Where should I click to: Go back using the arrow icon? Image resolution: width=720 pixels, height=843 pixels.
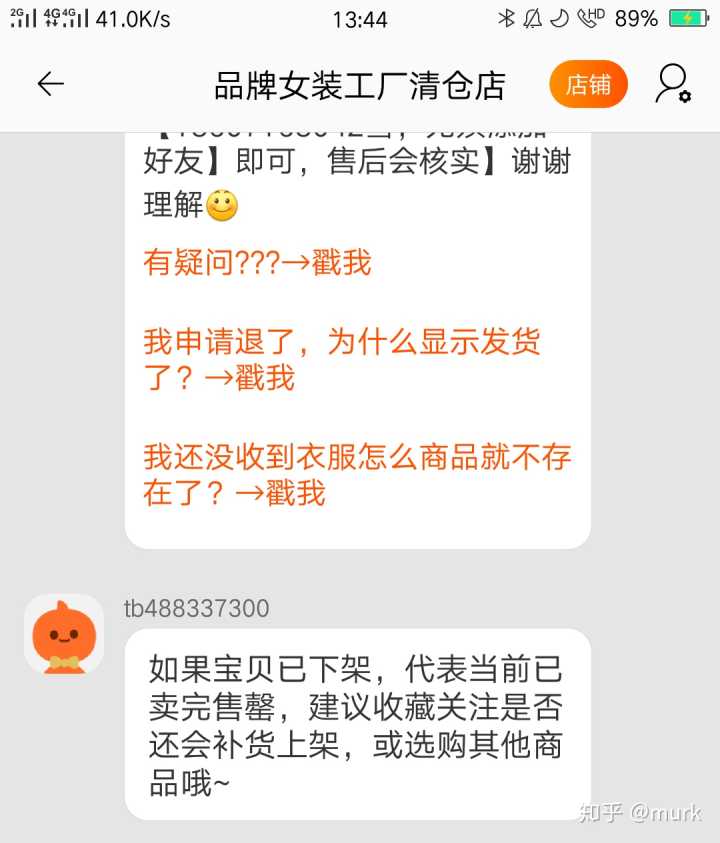(50, 85)
